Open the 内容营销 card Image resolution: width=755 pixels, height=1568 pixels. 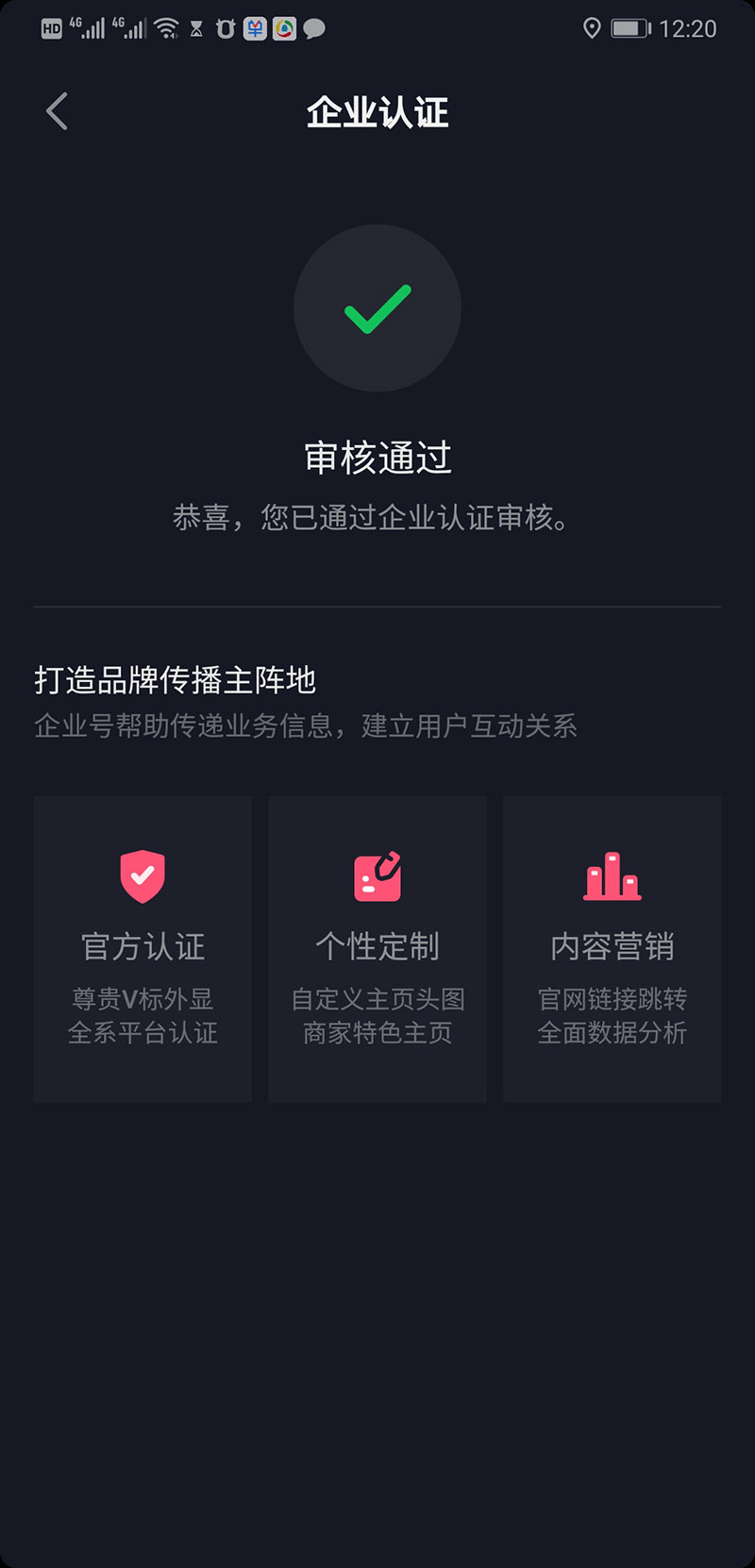612,948
